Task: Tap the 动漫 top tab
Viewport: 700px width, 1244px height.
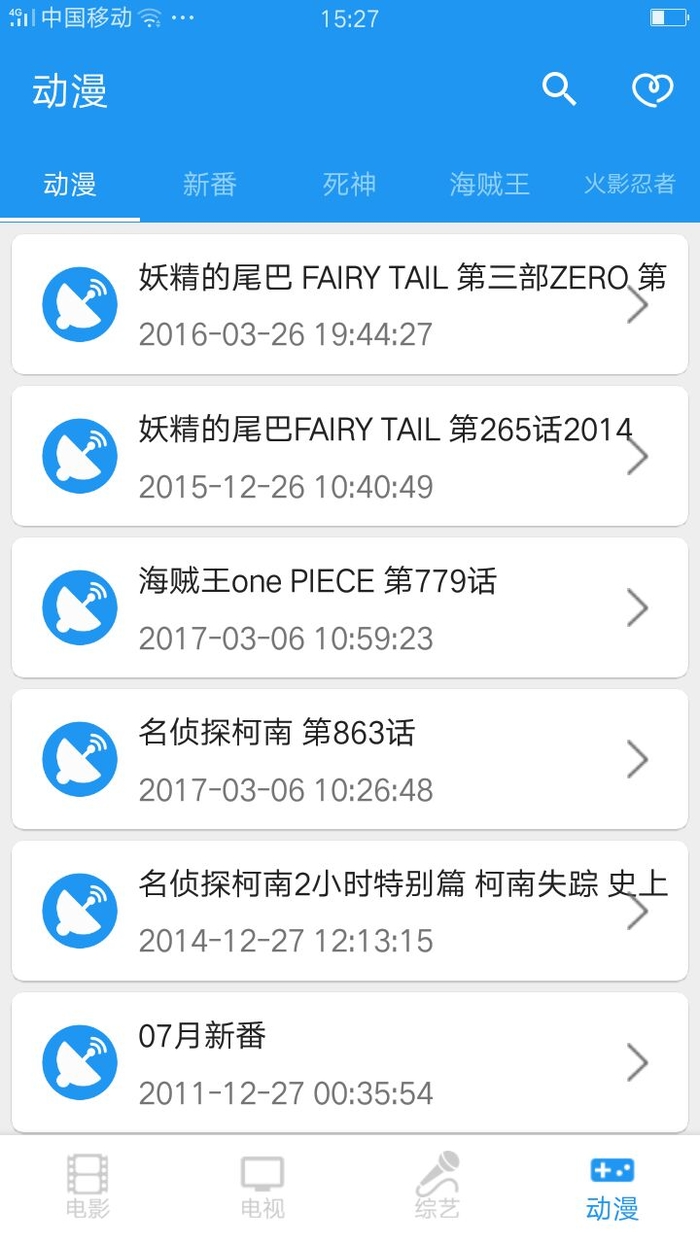Action: tap(70, 184)
